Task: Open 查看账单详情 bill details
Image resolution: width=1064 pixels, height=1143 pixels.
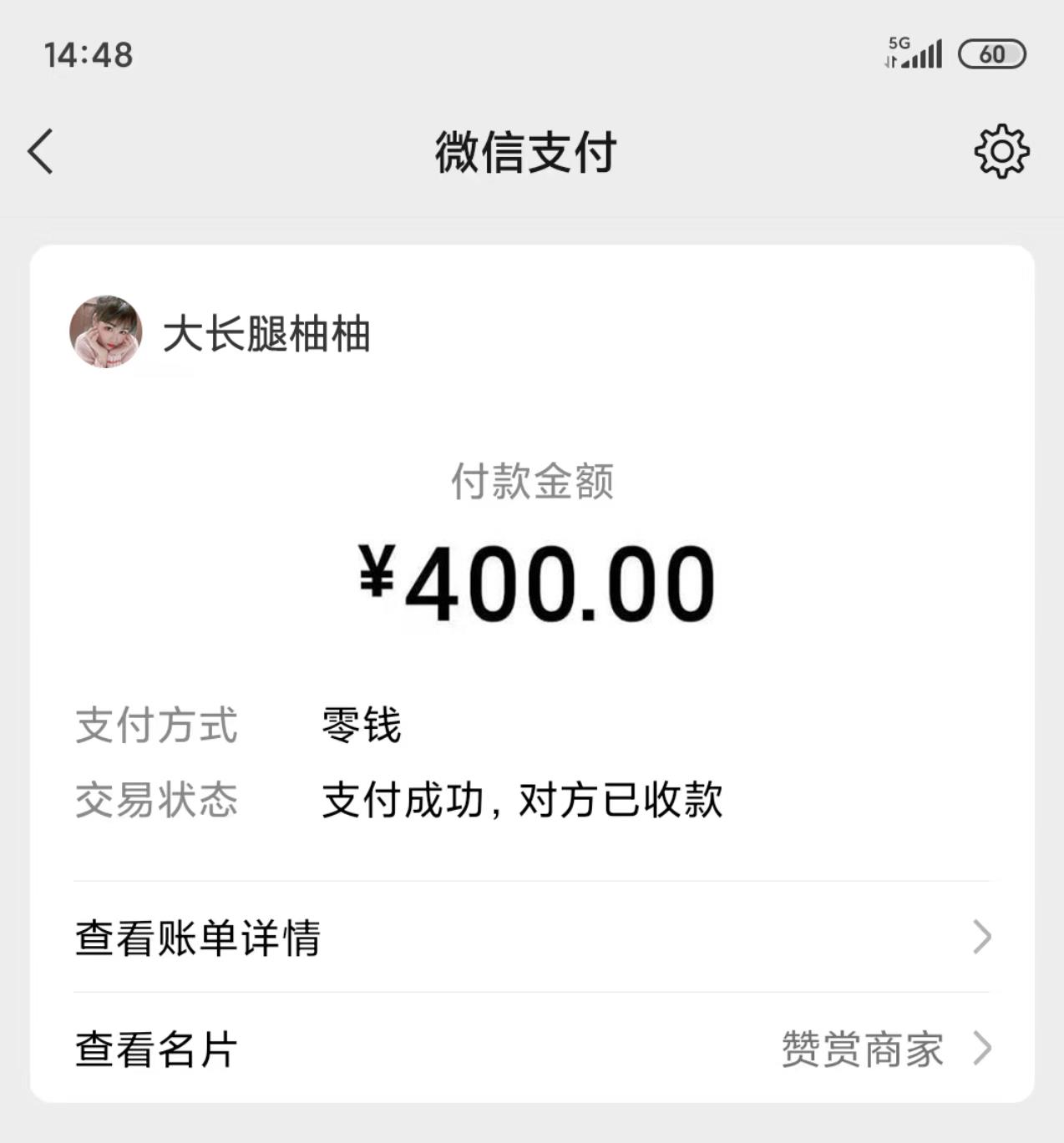Action: 531,937
